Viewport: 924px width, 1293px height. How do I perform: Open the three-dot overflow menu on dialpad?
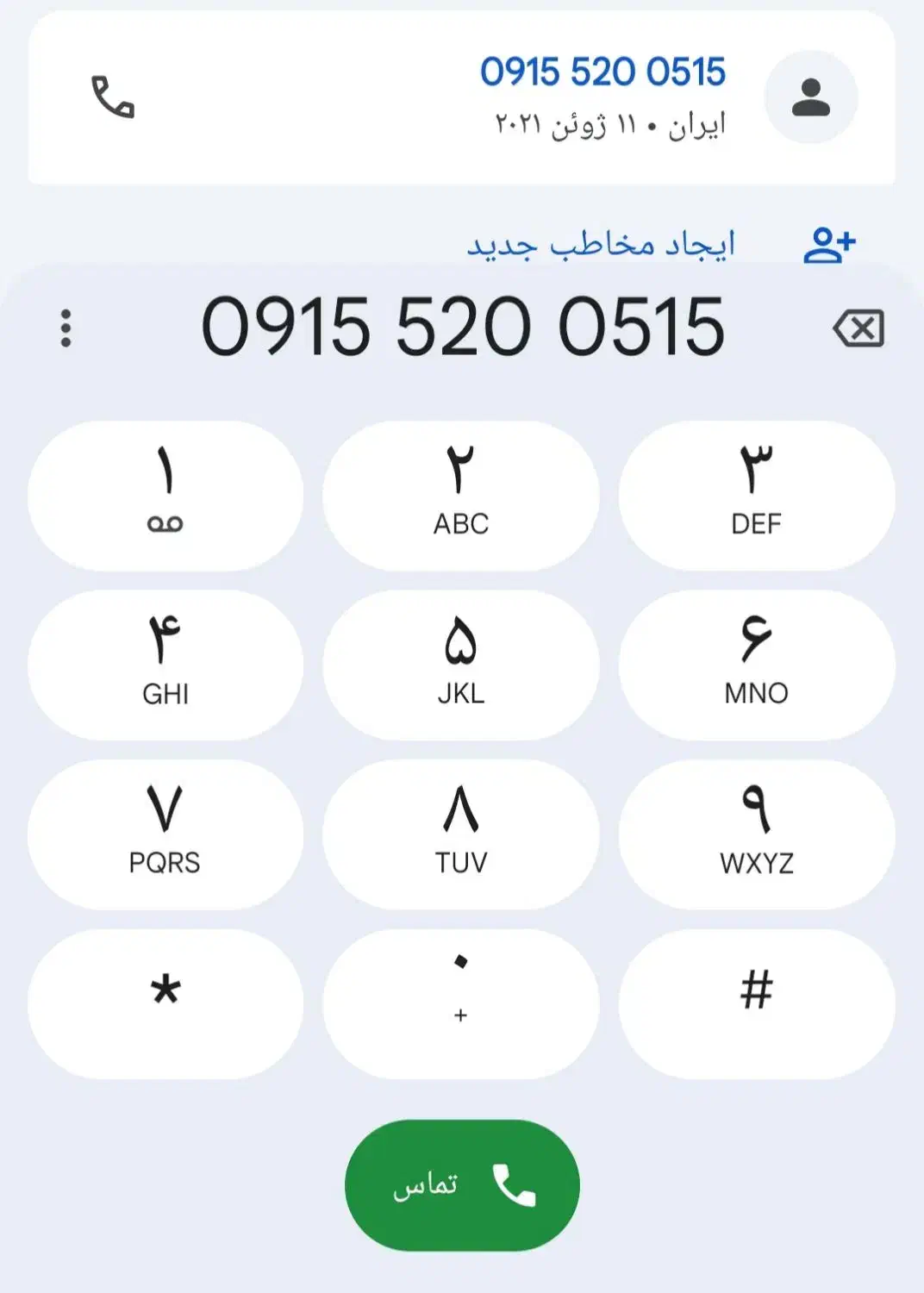click(x=66, y=328)
